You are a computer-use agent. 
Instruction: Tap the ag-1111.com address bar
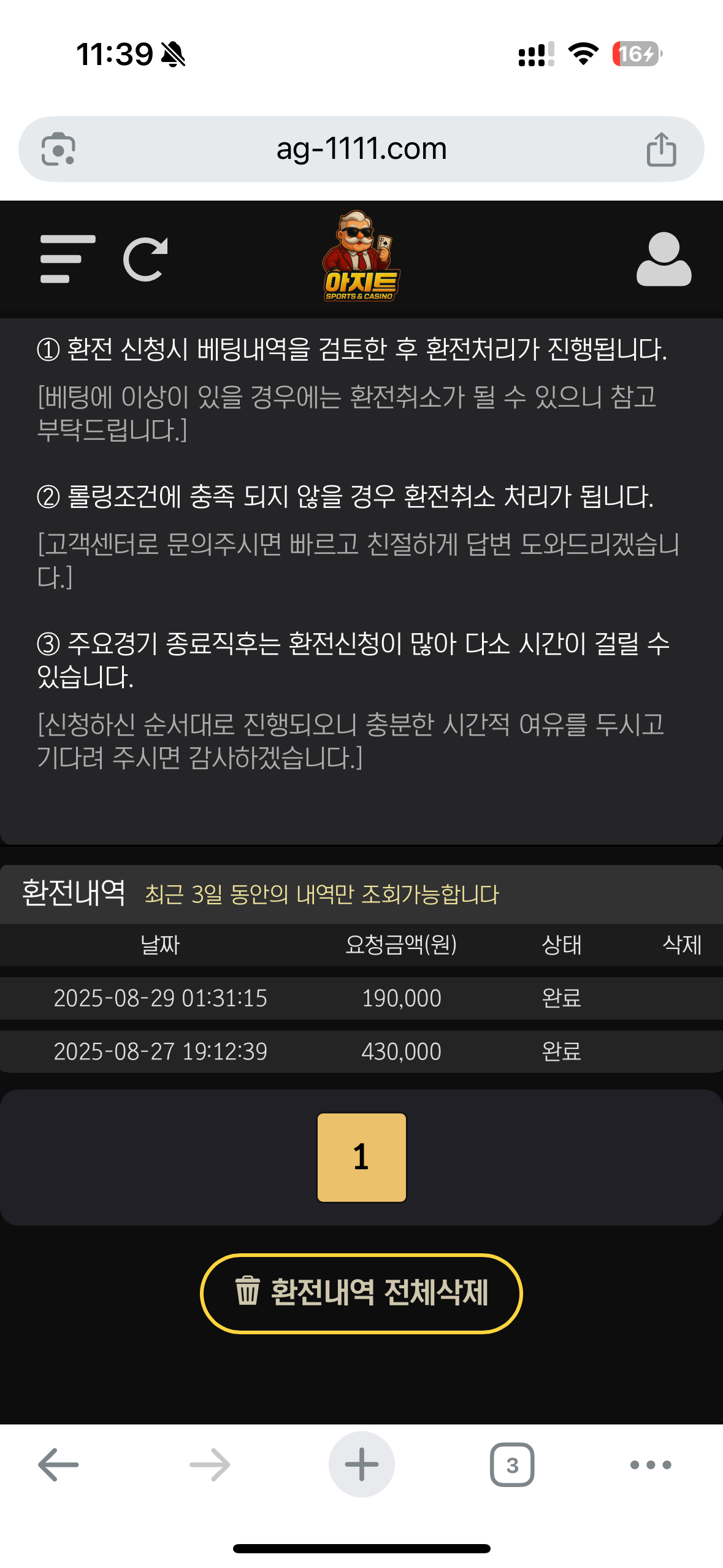point(361,149)
